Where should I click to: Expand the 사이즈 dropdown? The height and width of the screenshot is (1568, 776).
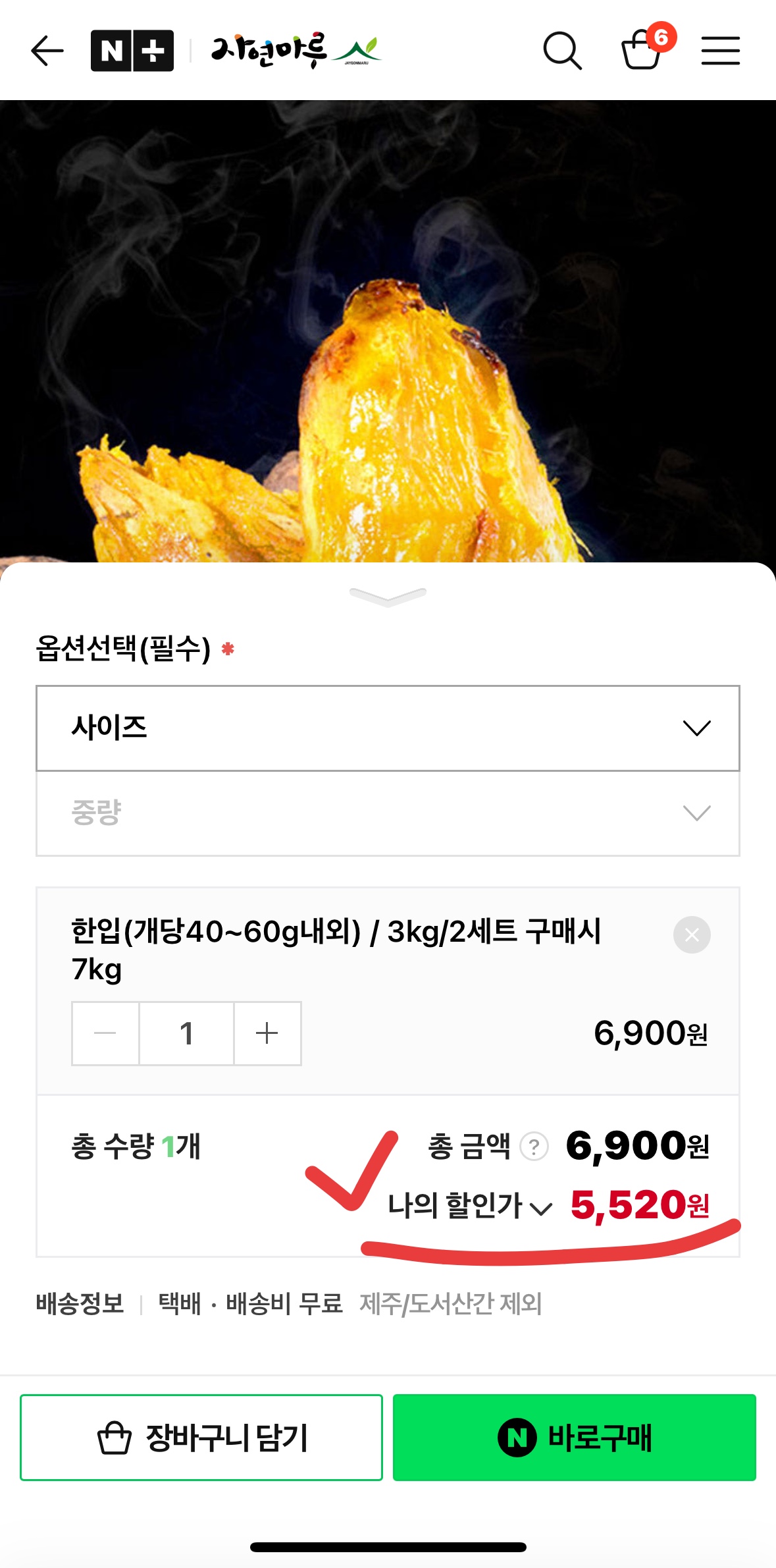tap(388, 728)
